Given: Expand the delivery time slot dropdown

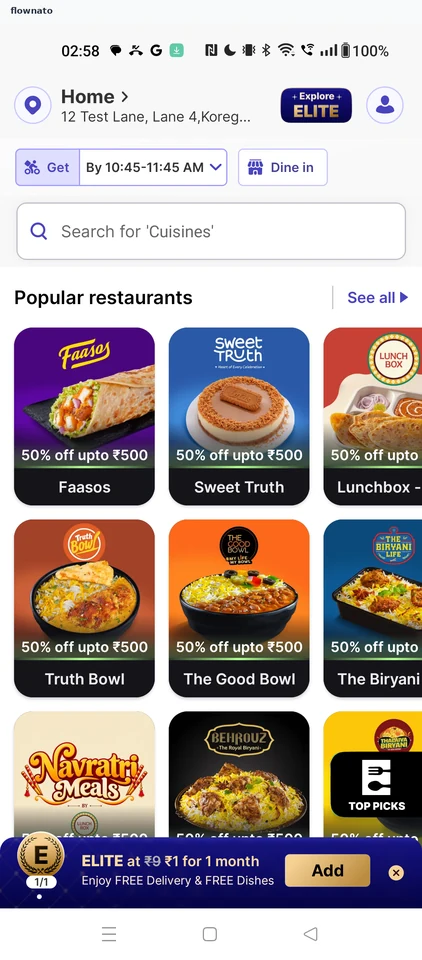Looking at the screenshot, I should (x=153, y=167).
